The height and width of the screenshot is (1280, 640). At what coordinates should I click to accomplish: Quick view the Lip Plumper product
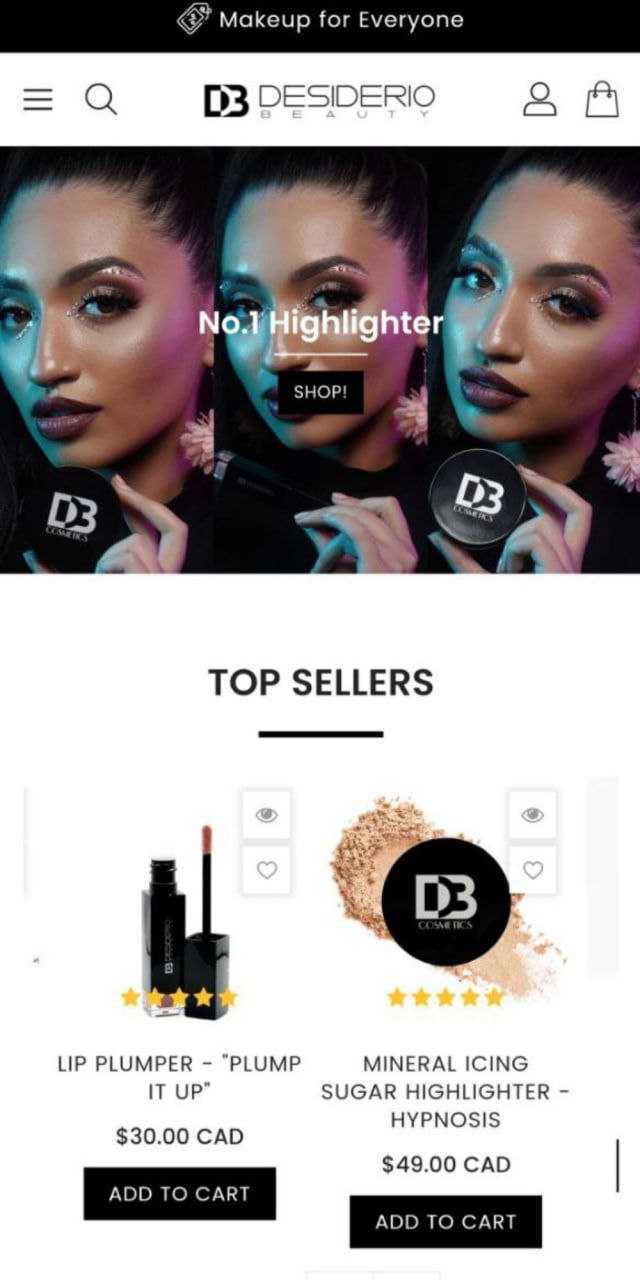(x=266, y=815)
